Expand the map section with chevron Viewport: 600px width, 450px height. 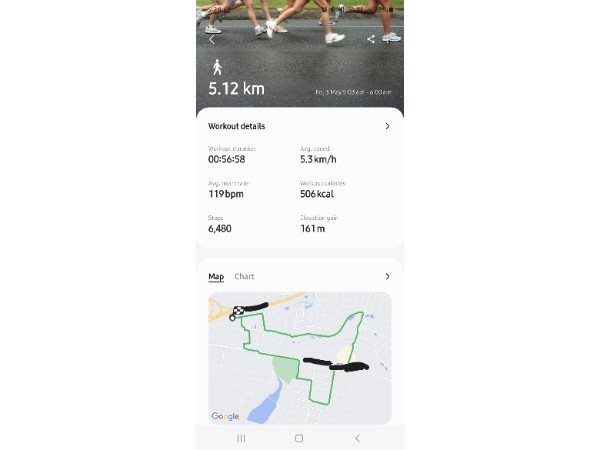pyautogui.click(x=387, y=276)
